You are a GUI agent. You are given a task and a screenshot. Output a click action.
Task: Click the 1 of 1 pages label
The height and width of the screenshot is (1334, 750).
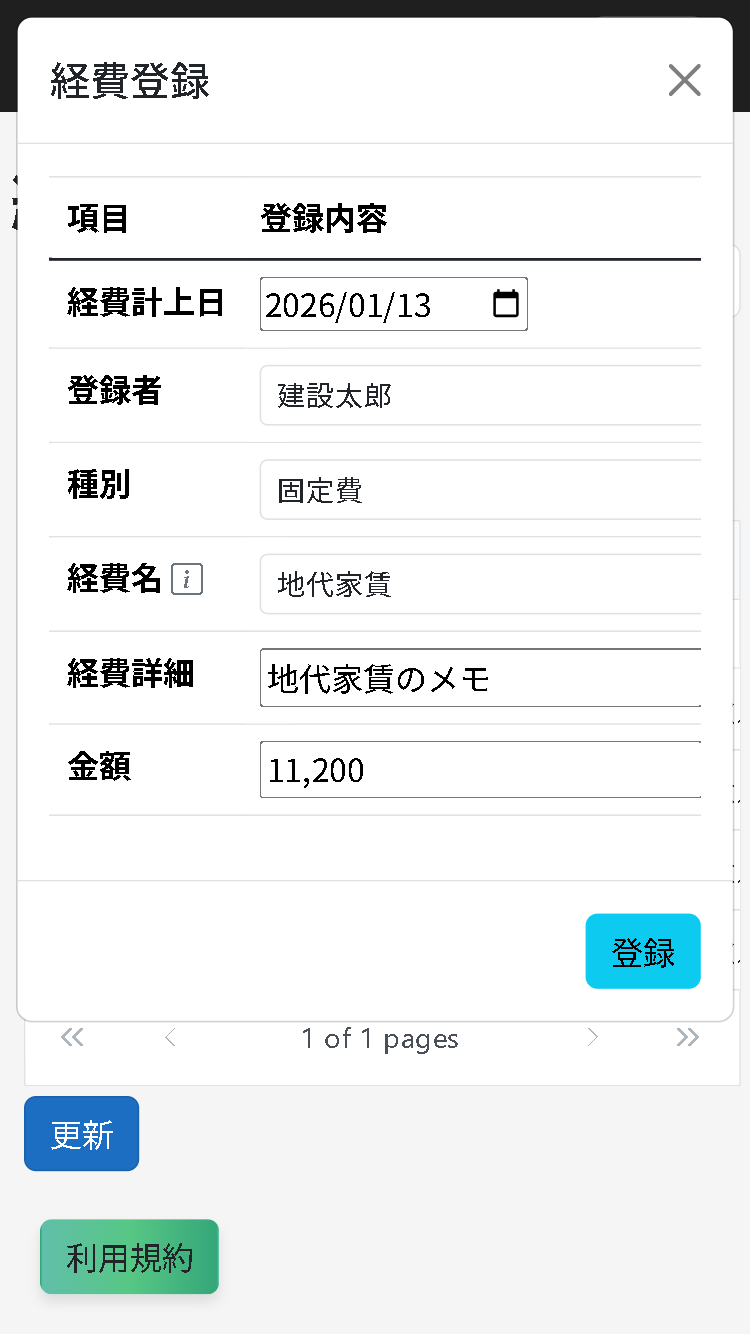(x=380, y=1038)
